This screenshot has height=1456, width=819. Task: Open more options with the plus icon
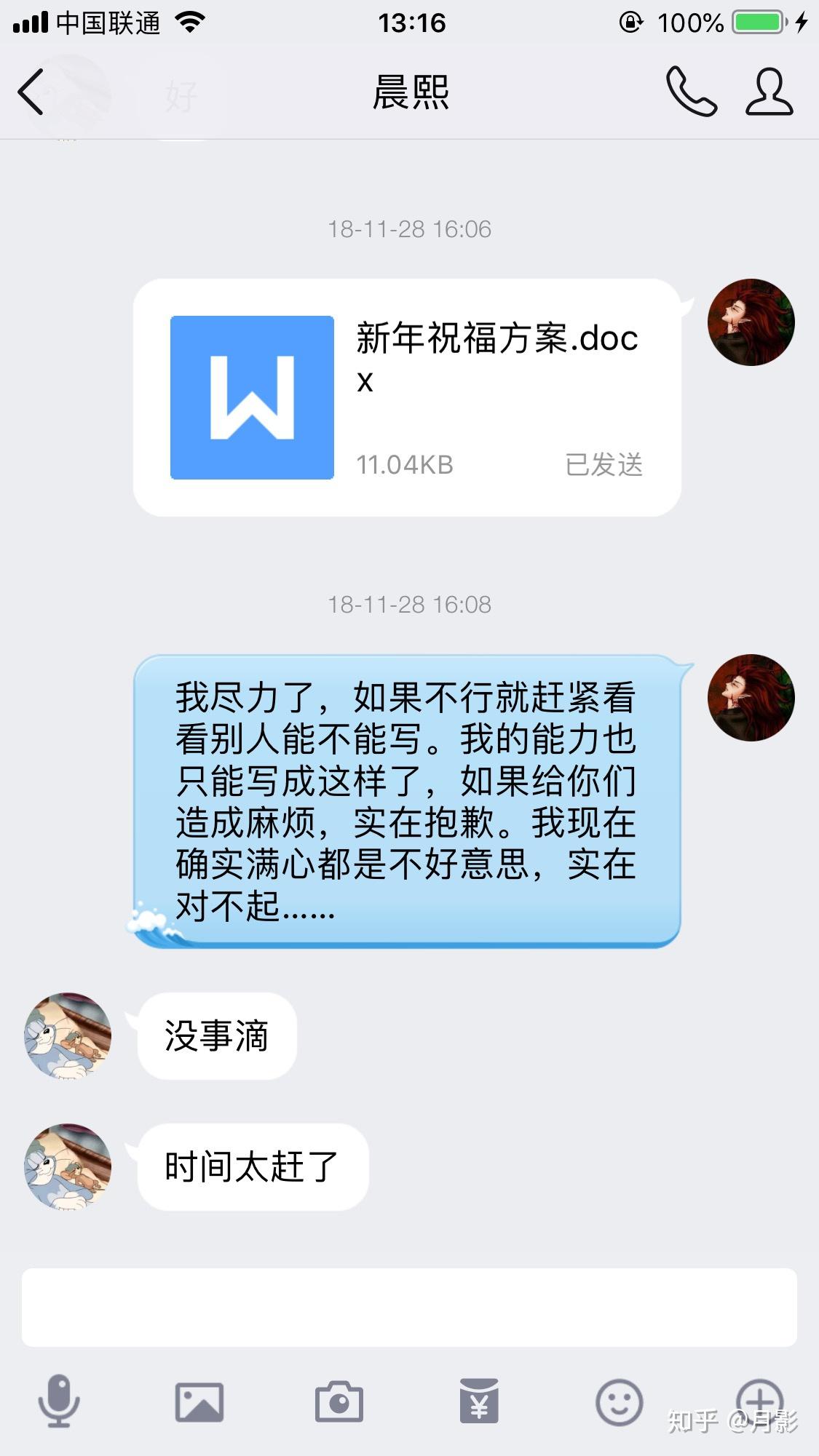pyautogui.click(x=759, y=1400)
